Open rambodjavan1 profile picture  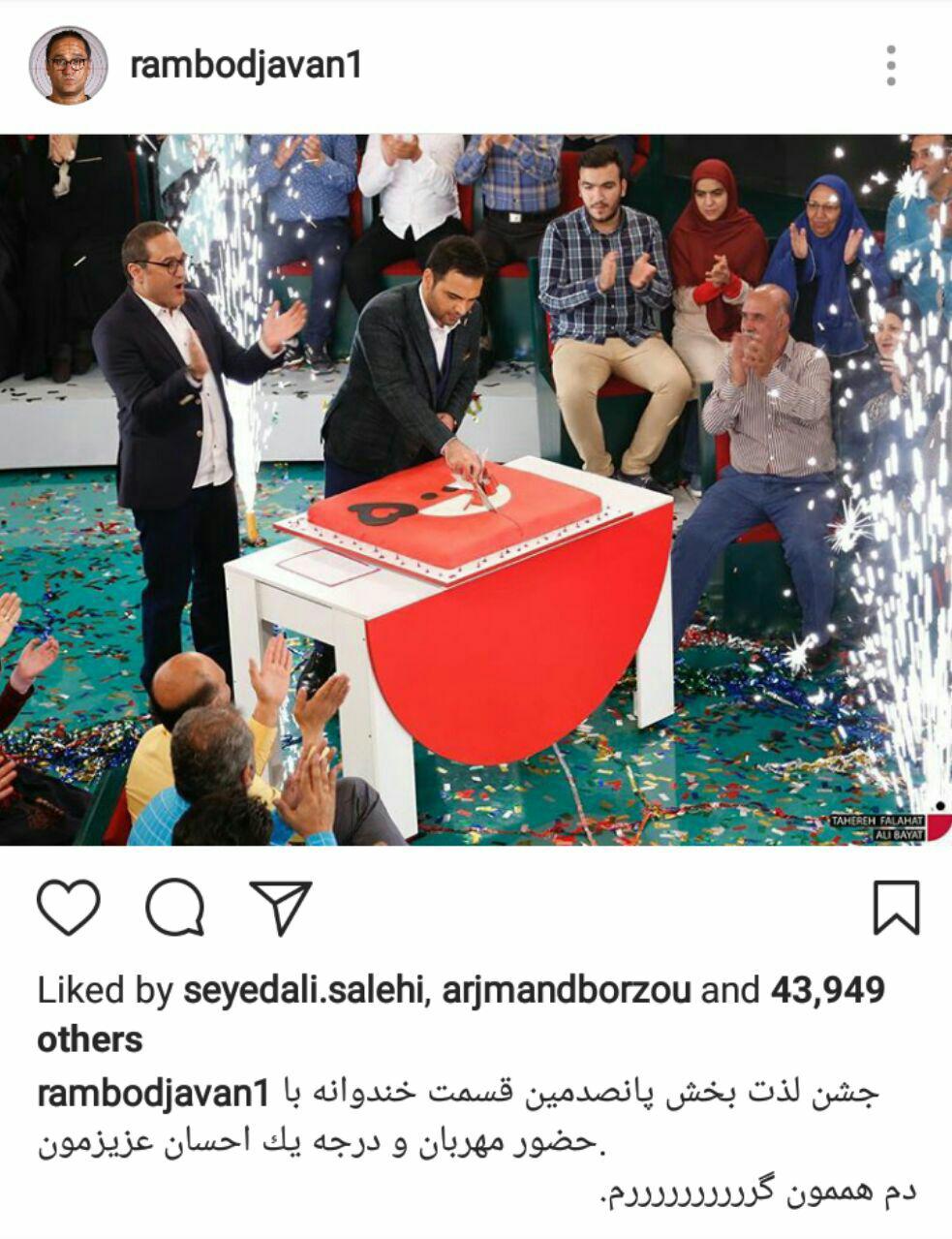68,65
